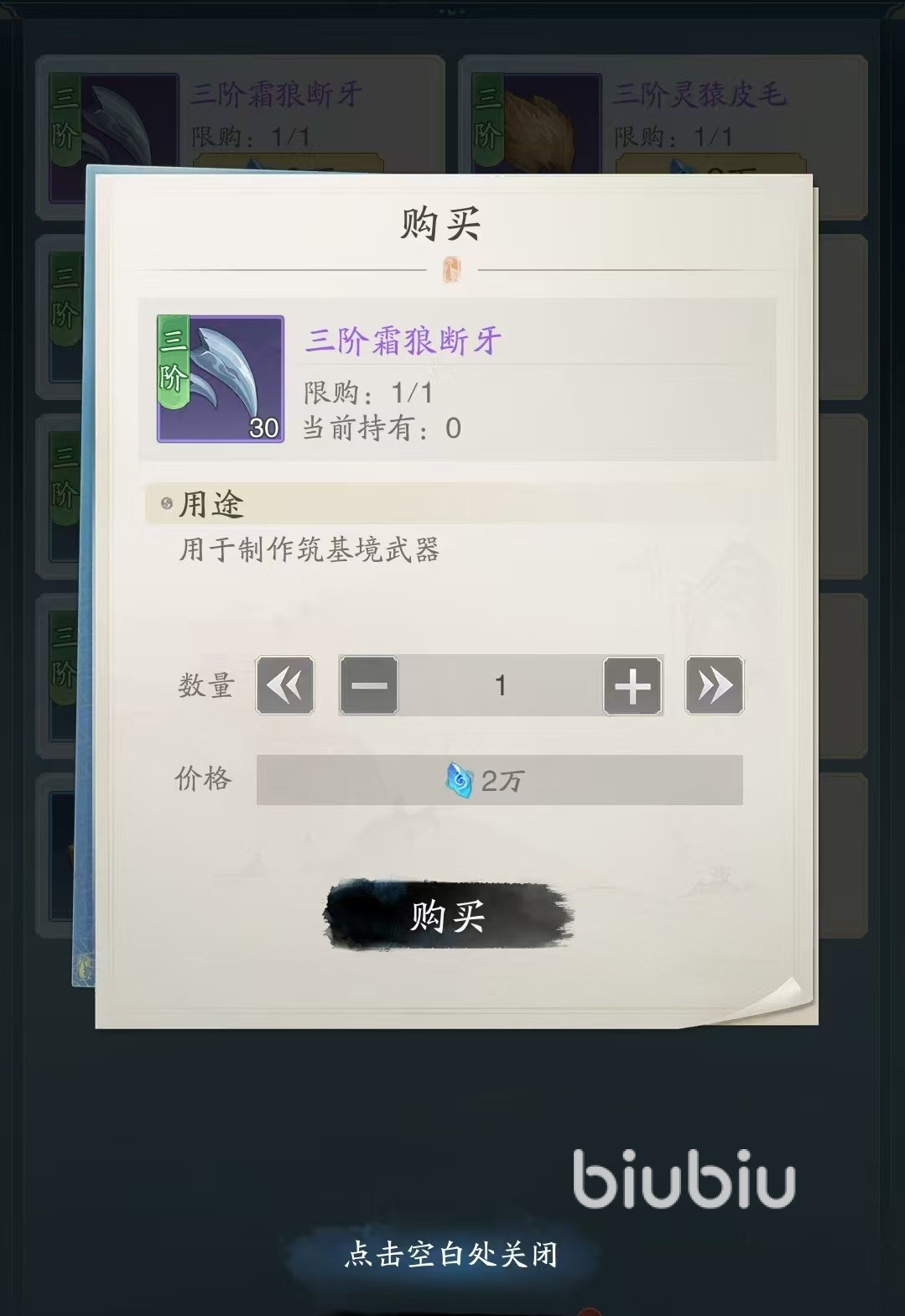Decrease quantity with the minus button

click(369, 686)
